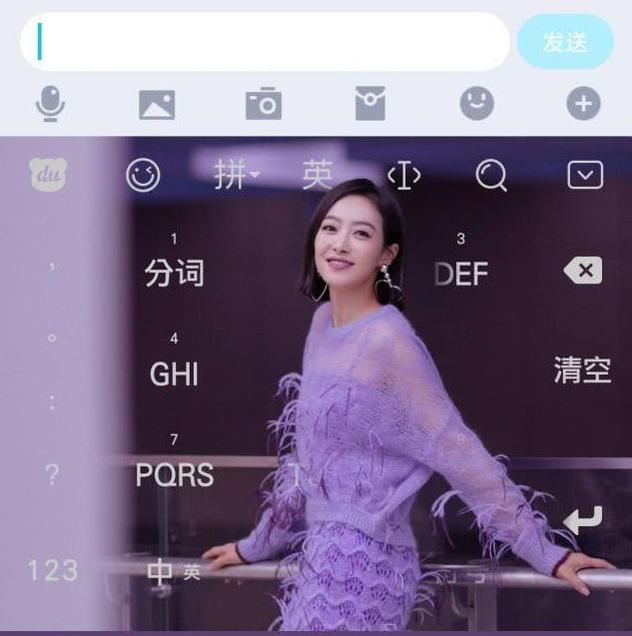
Task: Delete a character with backspace key
Action: [582, 270]
